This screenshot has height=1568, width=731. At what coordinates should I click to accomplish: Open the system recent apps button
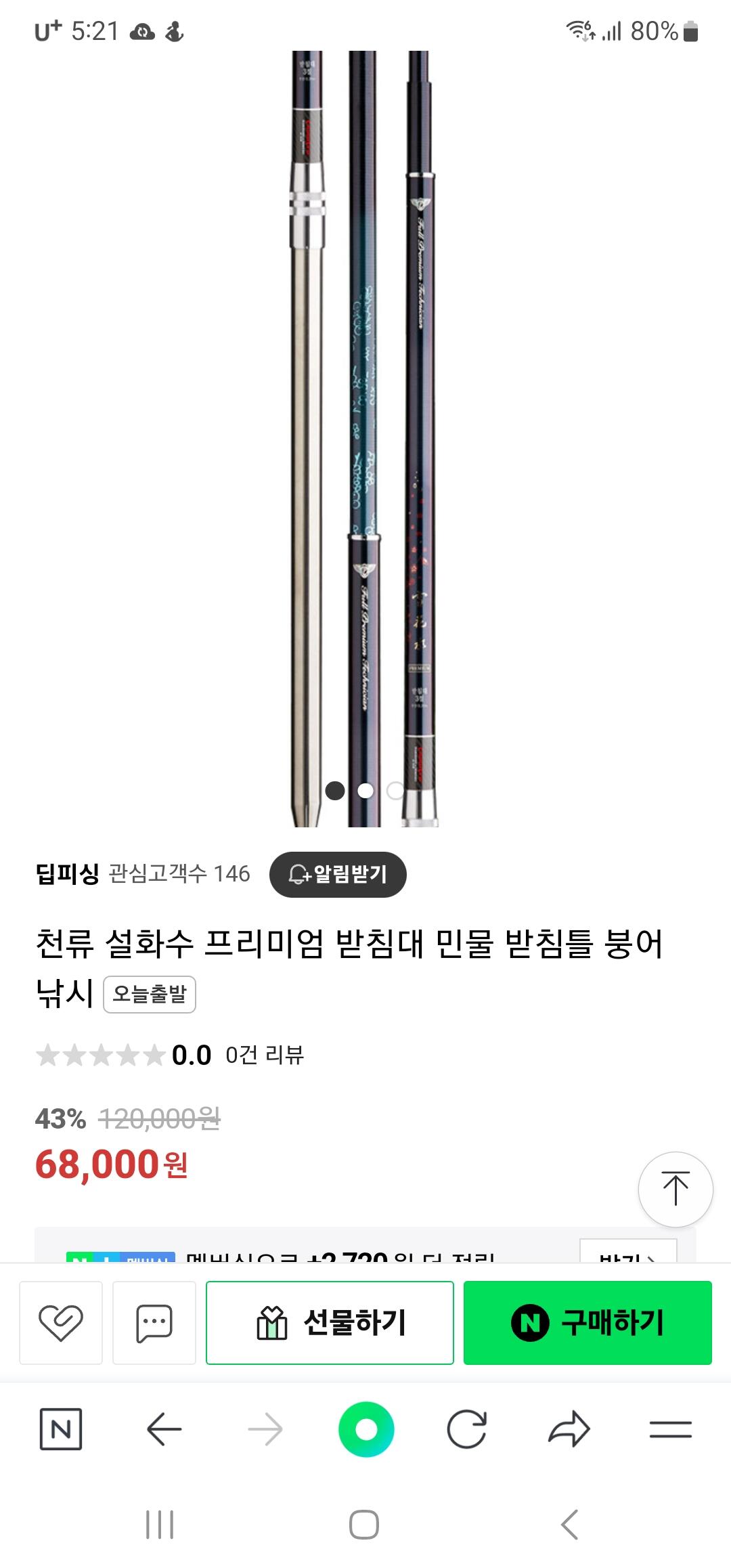click(160, 1525)
